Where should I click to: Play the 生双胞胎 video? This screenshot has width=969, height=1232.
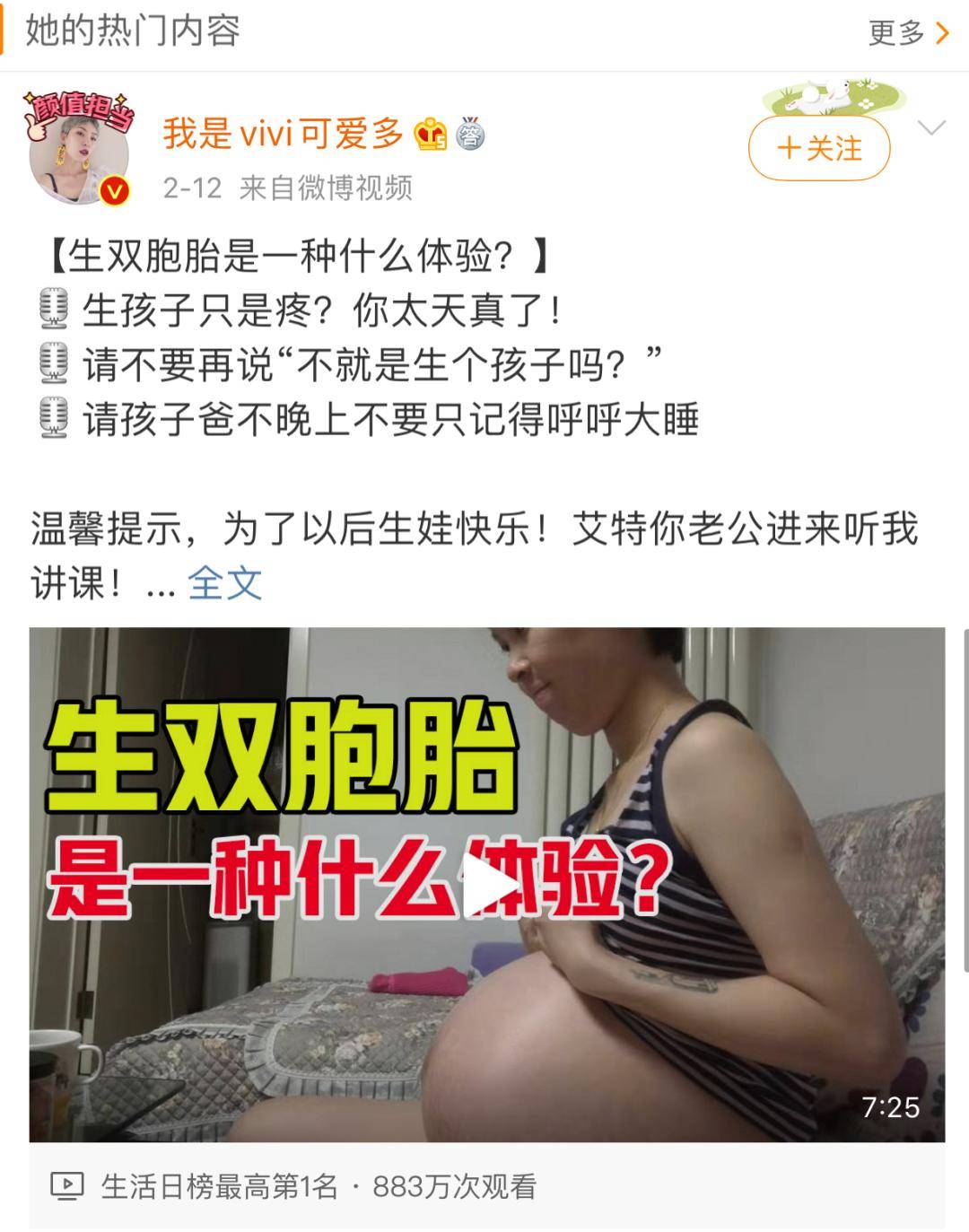[486, 885]
